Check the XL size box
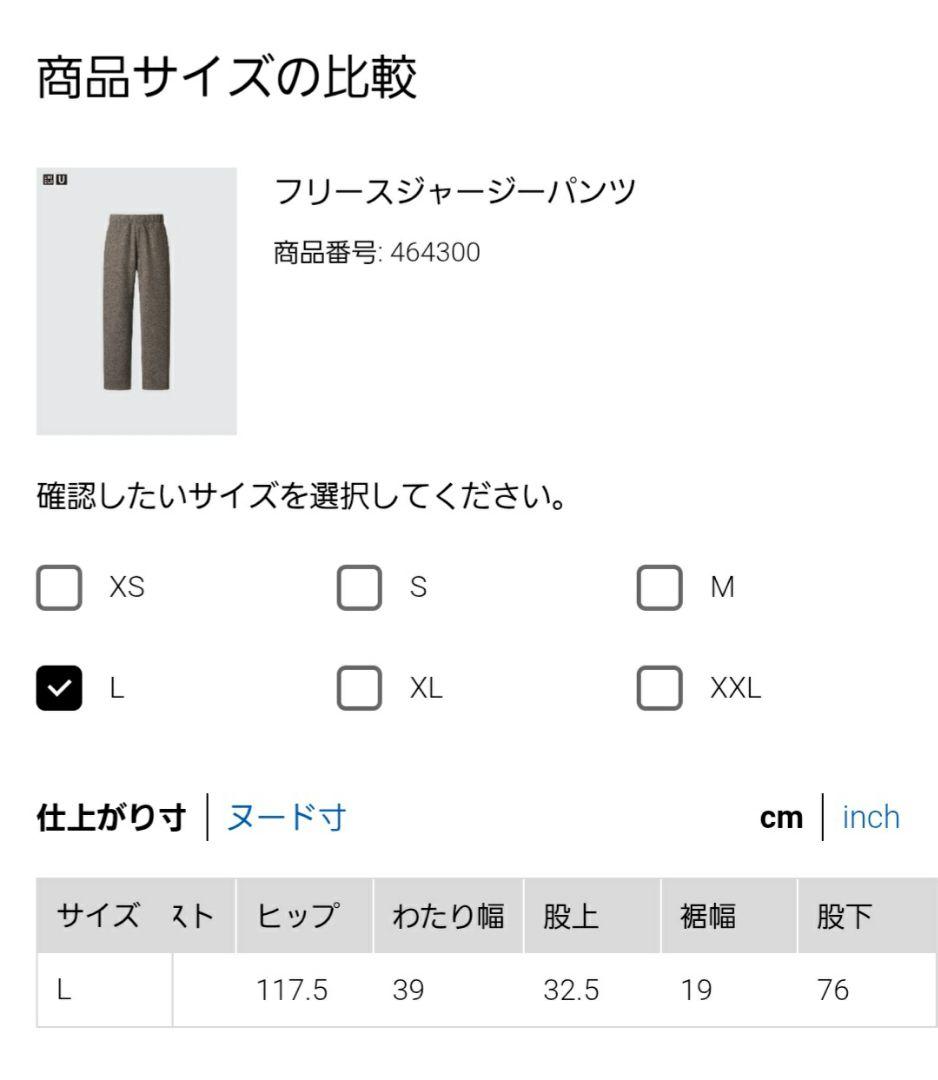This screenshot has width=938, height=1080. [x=359, y=687]
